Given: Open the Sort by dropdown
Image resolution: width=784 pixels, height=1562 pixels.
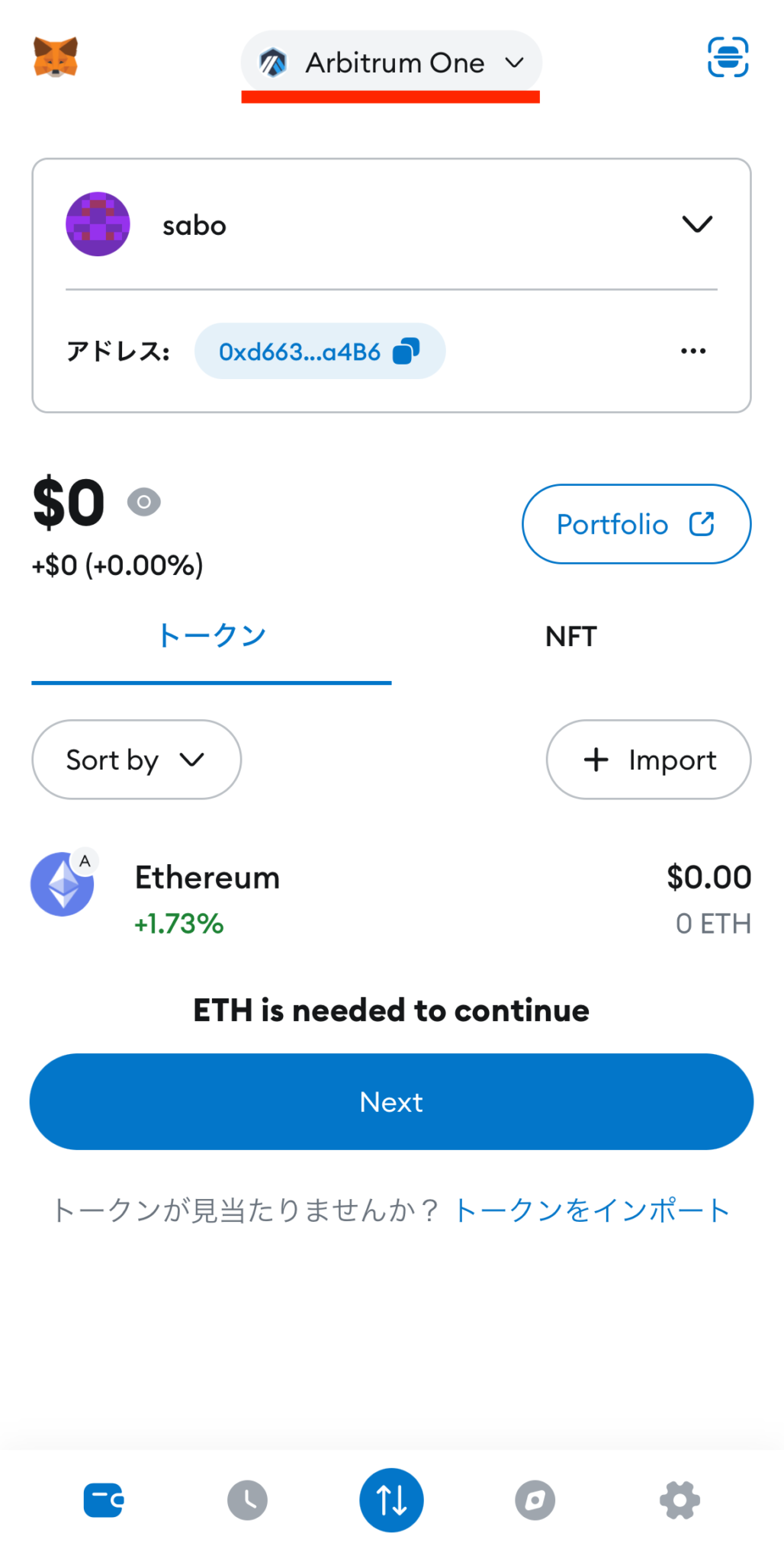Looking at the screenshot, I should click(x=137, y=760).
